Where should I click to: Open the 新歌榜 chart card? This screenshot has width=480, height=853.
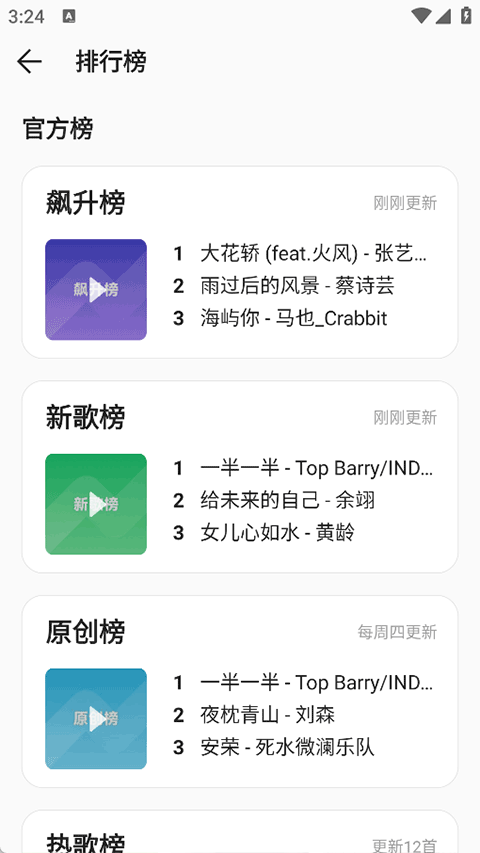click(x=240, y=477)
